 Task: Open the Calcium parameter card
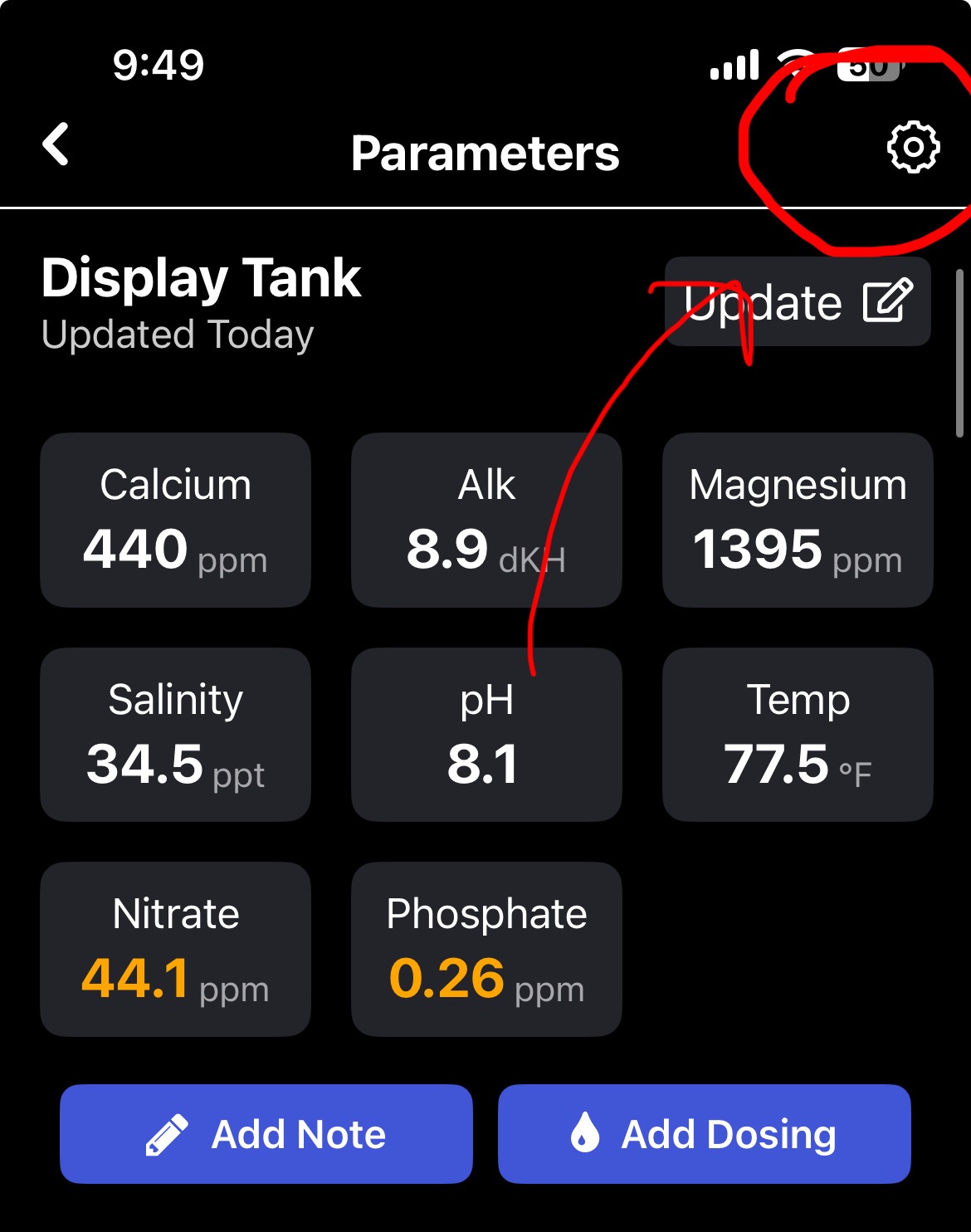(x=175, y=520)
